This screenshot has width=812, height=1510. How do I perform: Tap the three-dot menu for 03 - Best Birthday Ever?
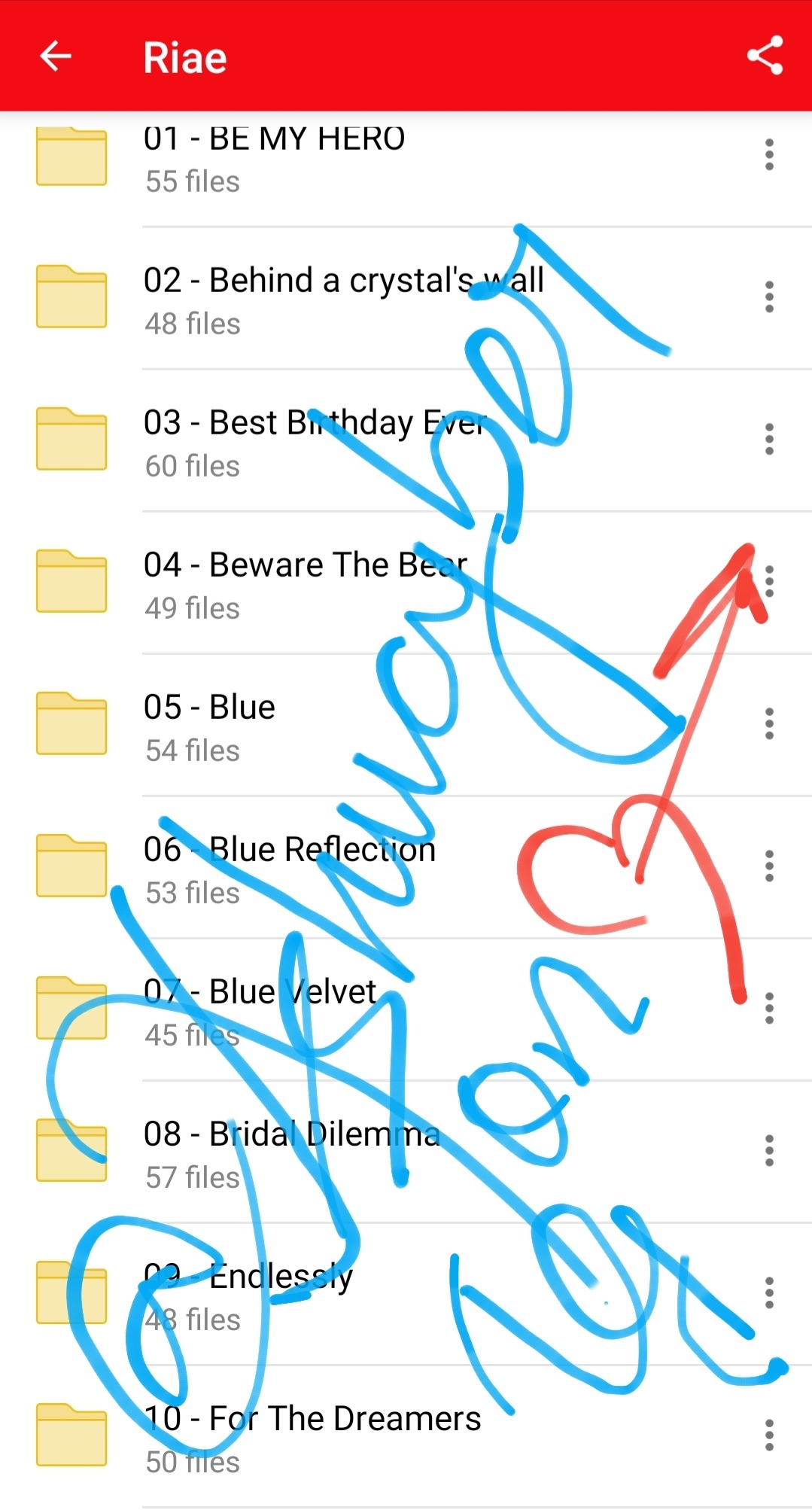coord(768,440)
